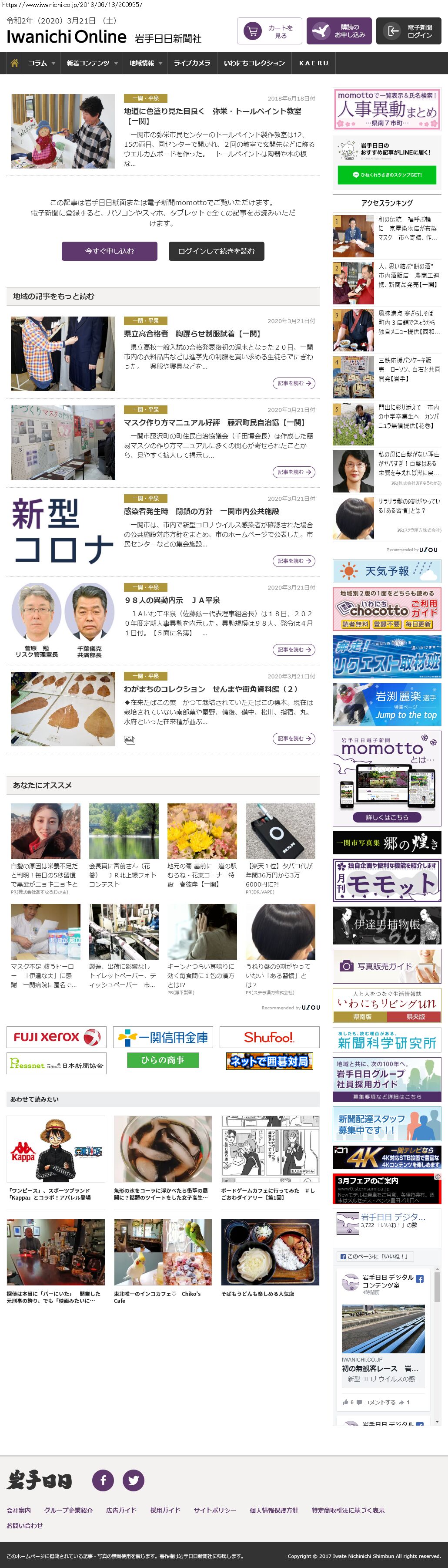Visit the Iwanichi Facebook page icon
448x1568 pixels.
click(x=103, y=1480)
